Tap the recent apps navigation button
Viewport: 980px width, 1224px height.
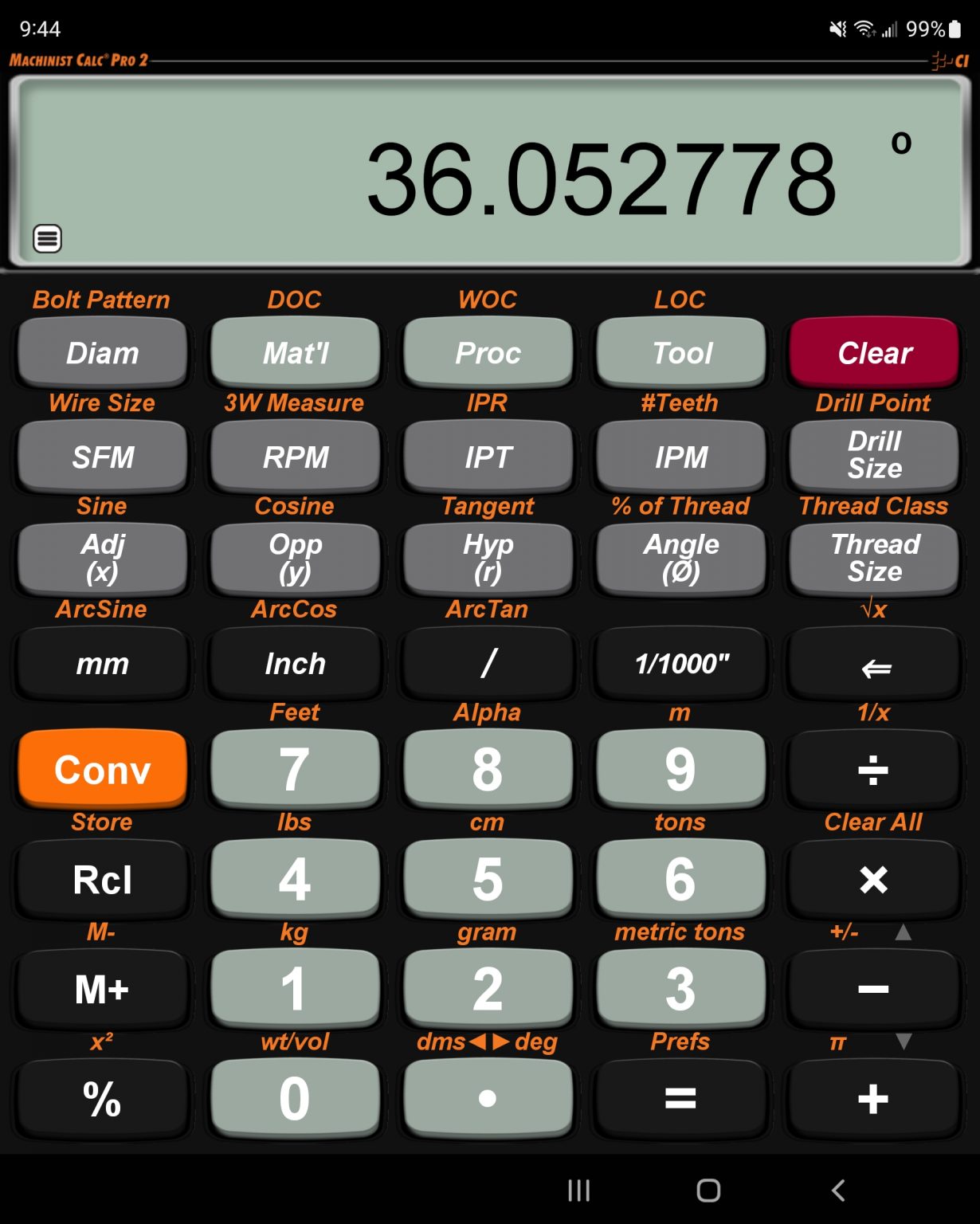pyautogui.click(x=578, y=1191)
